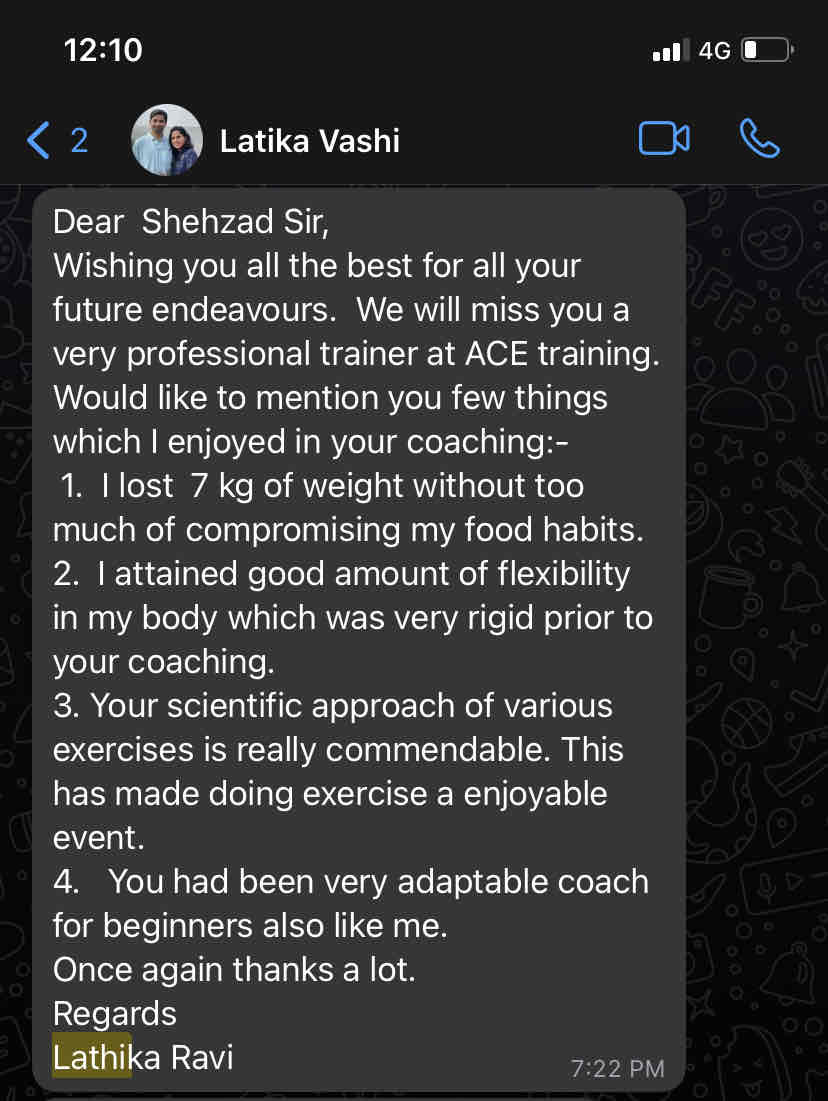
Task: View Latika Vashi's profile photo
Action: click(x=167, y=140)
